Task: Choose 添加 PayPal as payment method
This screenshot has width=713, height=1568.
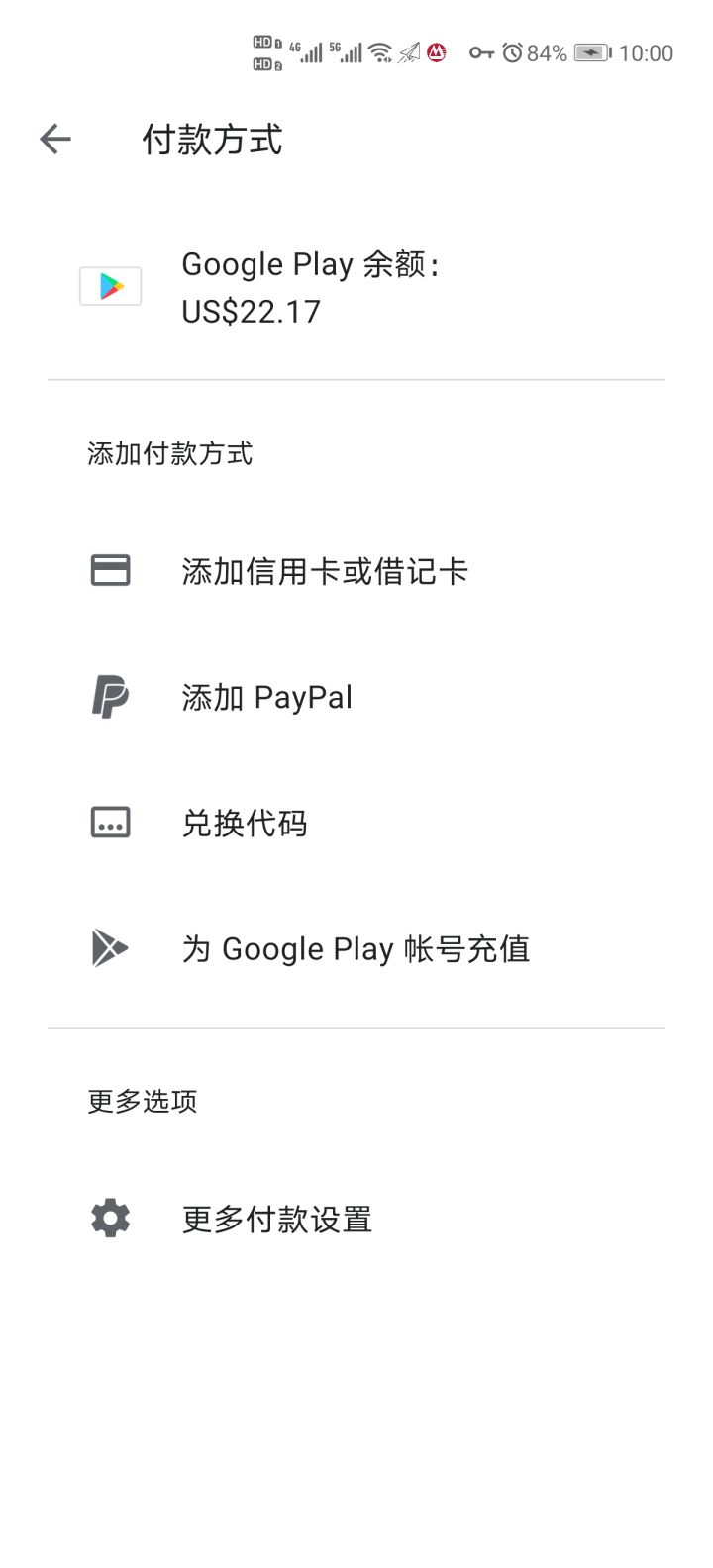Action: click(x=356, y=697)
